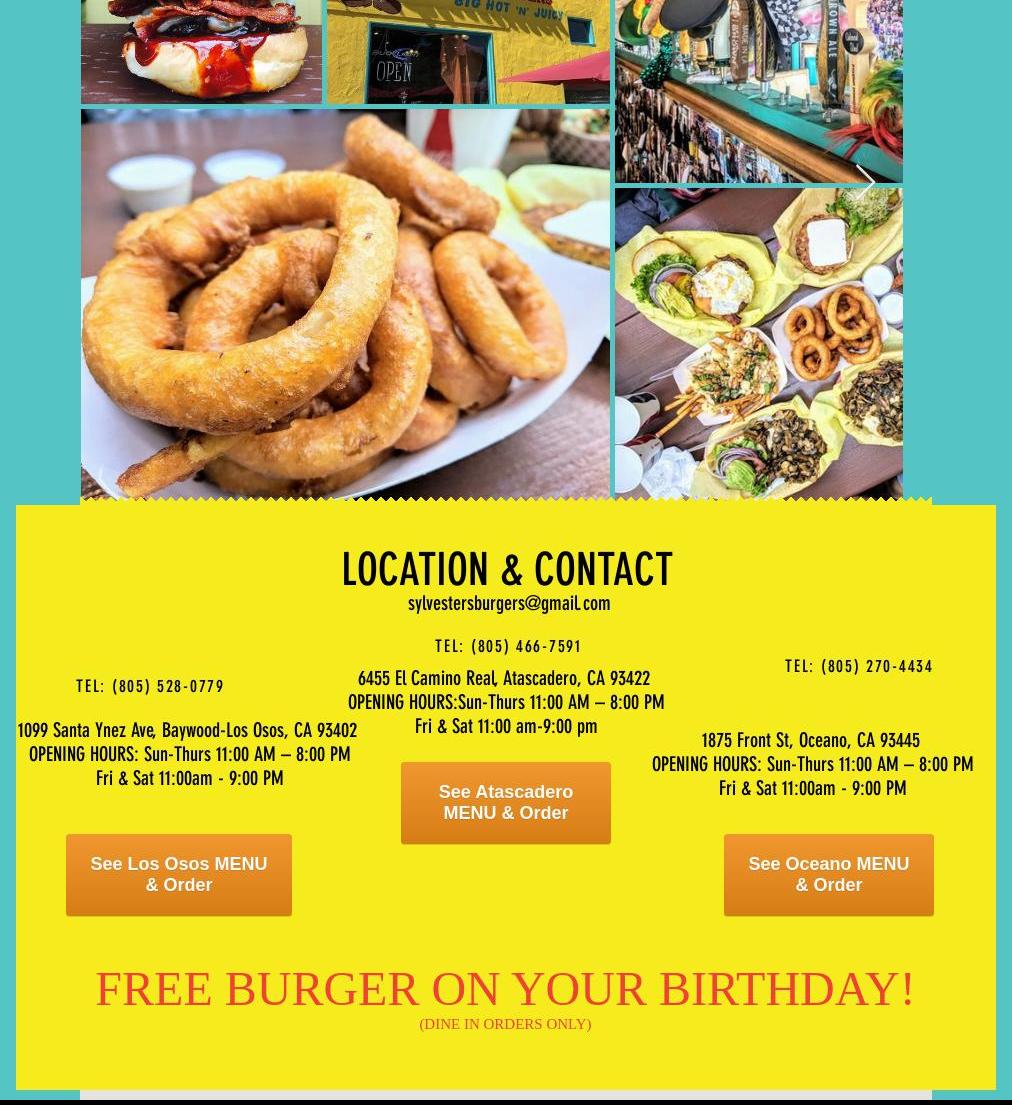This screenshot has width=1012, height=1105.
Task: Open the onion rings photo
Action: [345, 305]
